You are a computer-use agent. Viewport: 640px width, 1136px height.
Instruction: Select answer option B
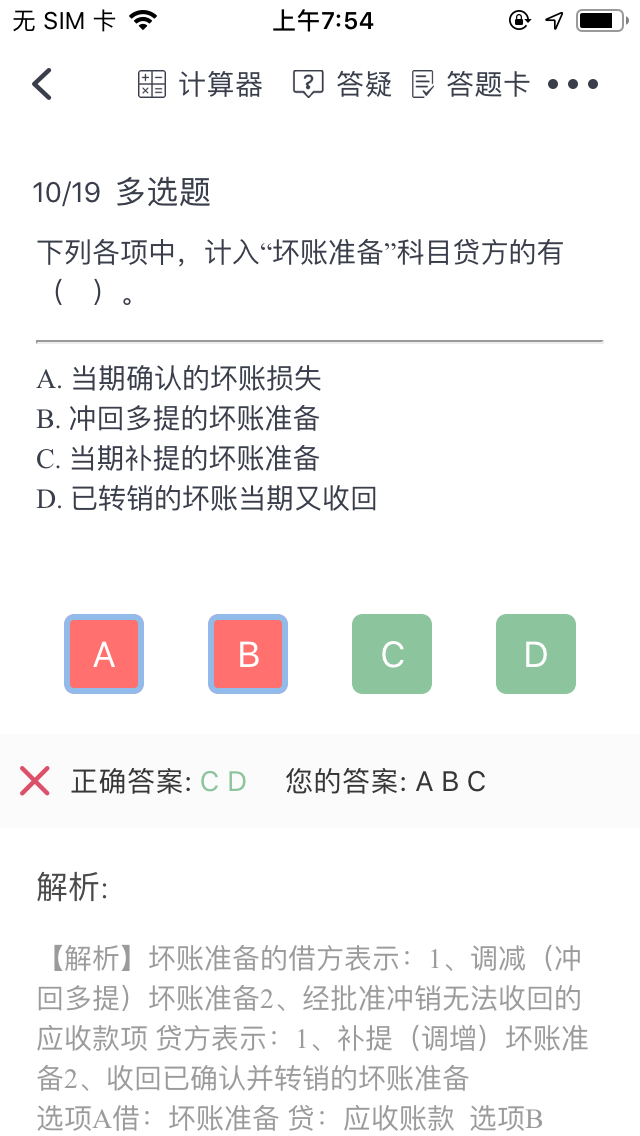248,654
